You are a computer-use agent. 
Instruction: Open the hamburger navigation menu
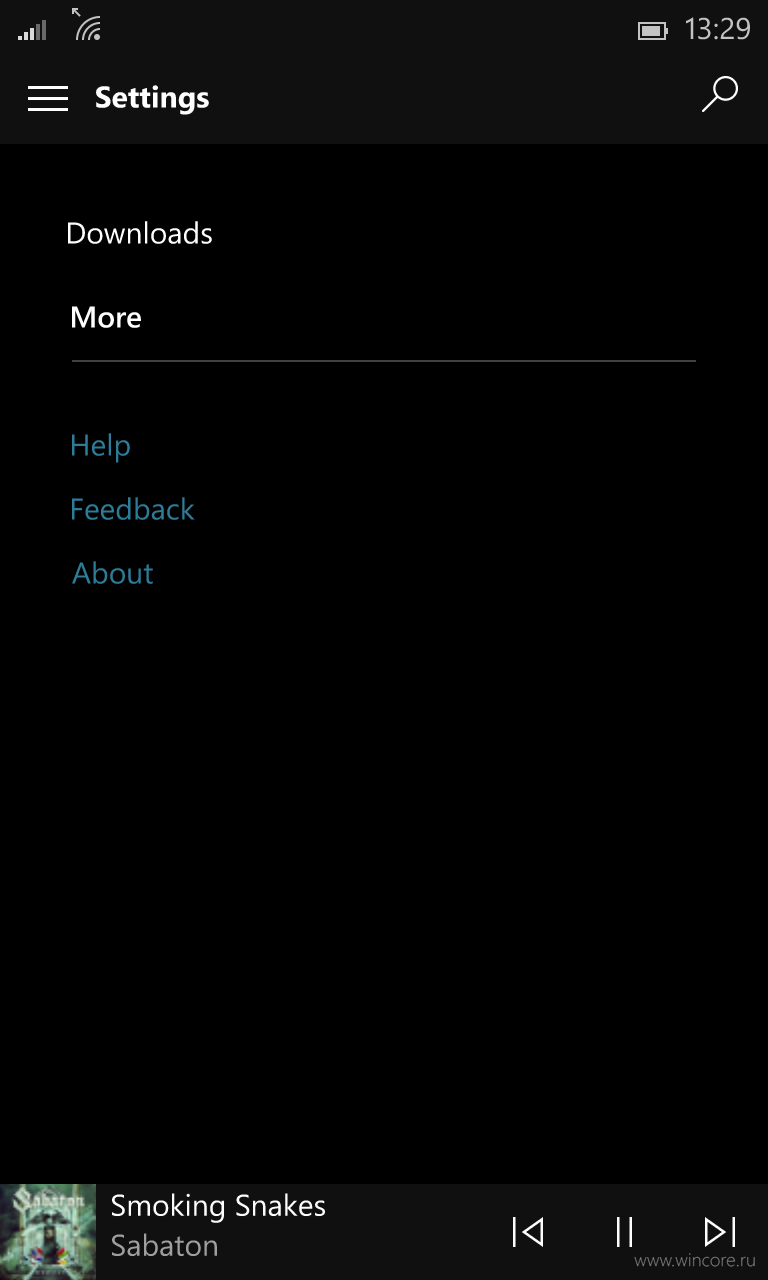[48, 98]
